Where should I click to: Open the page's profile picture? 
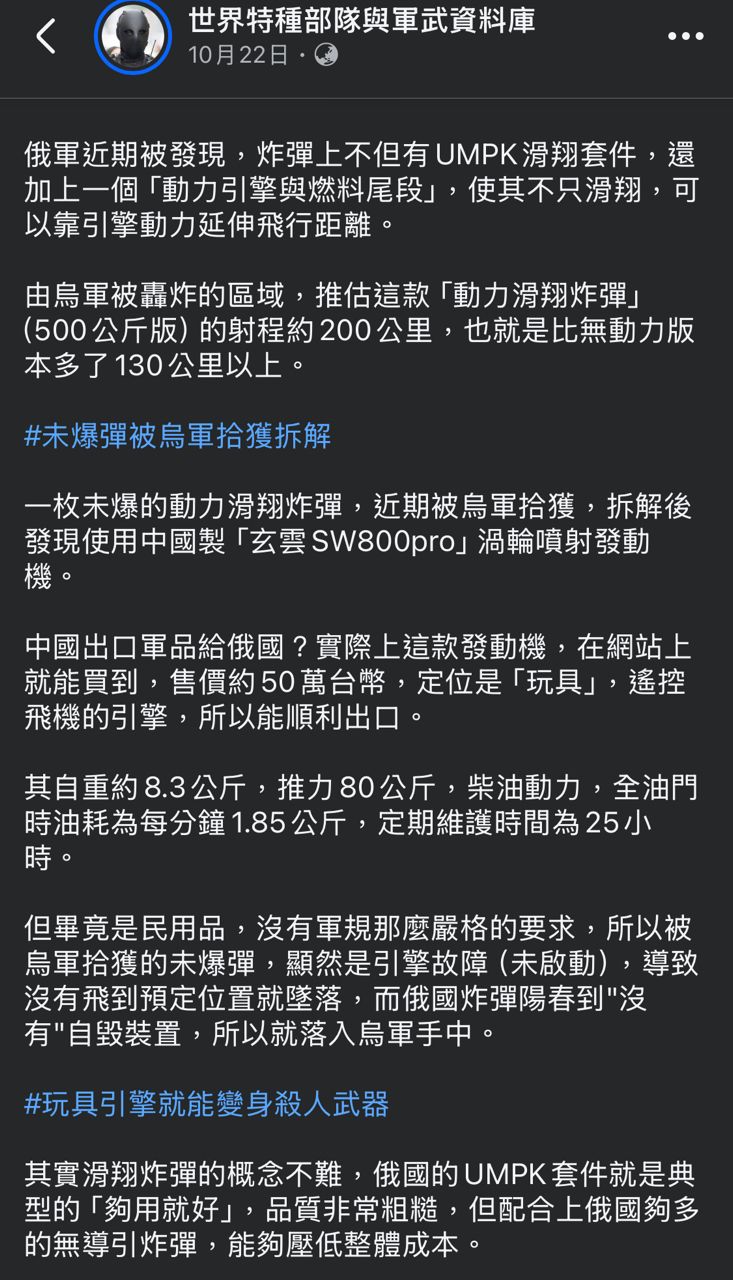(132, 37)
